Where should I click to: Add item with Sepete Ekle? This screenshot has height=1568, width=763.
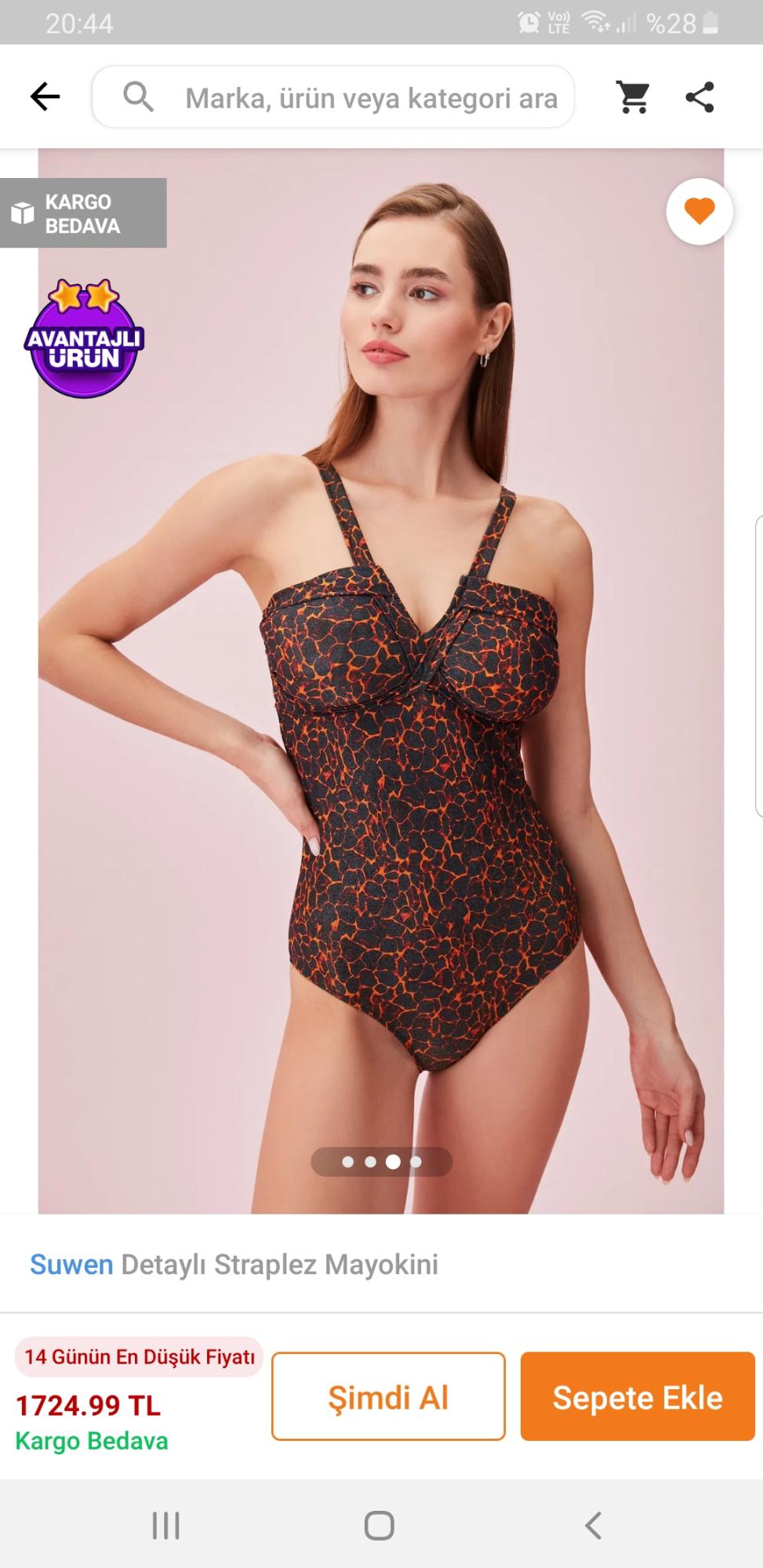pyautogui.click(x=637, y=1398)
